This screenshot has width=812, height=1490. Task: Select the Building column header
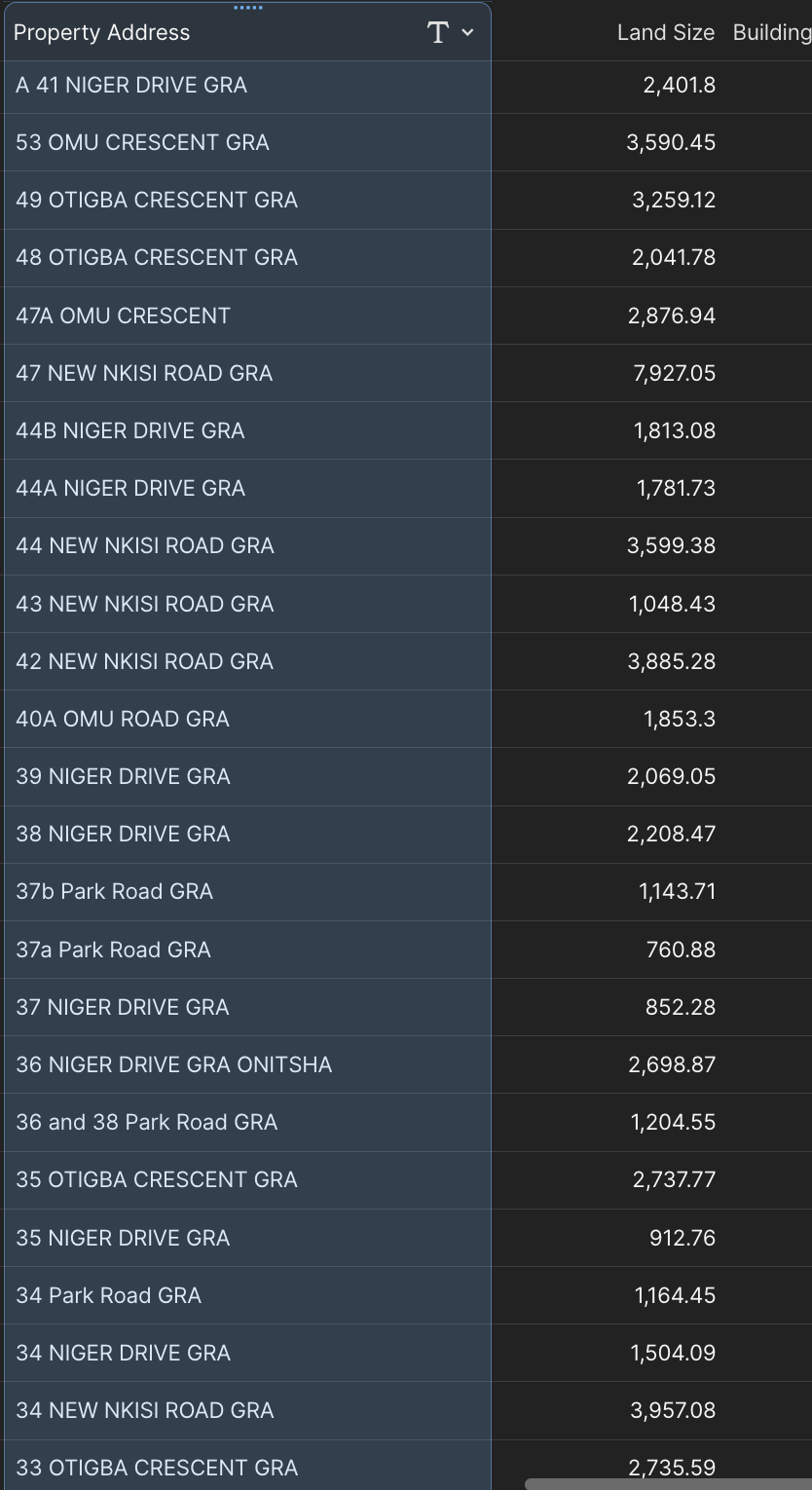(x=772, y=32)
